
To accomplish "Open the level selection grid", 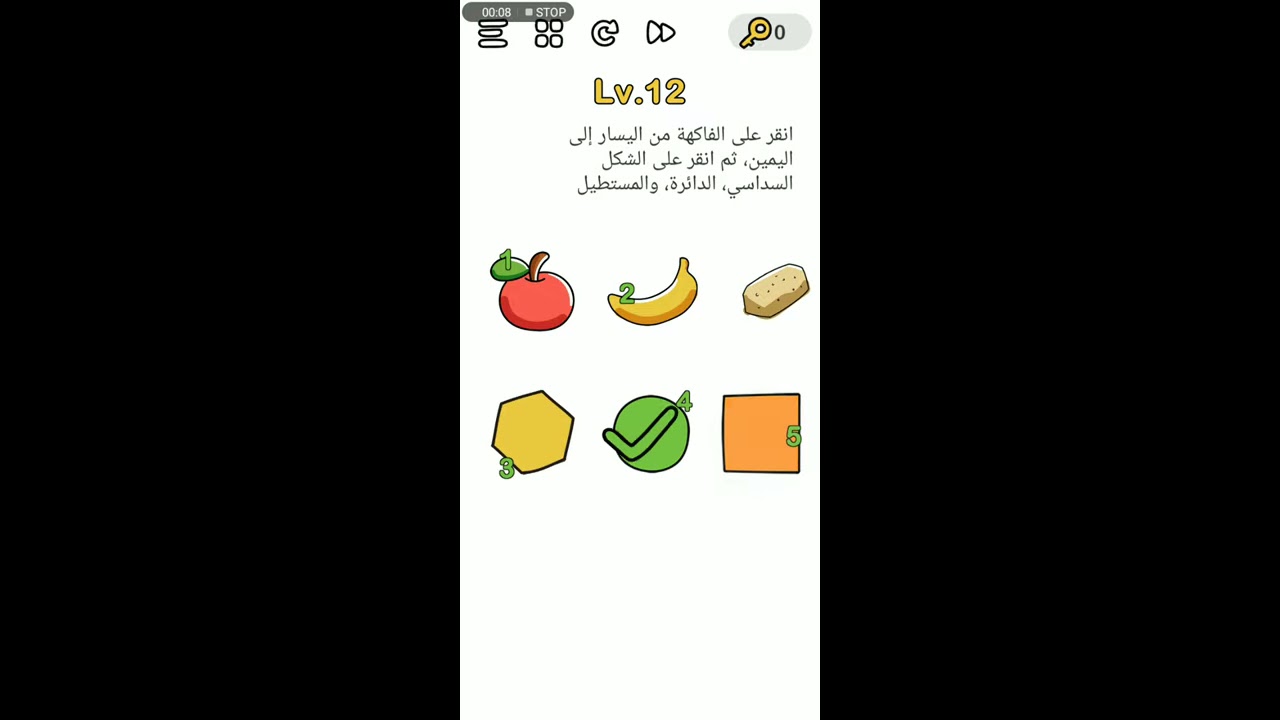I will [x=549, y=35].
